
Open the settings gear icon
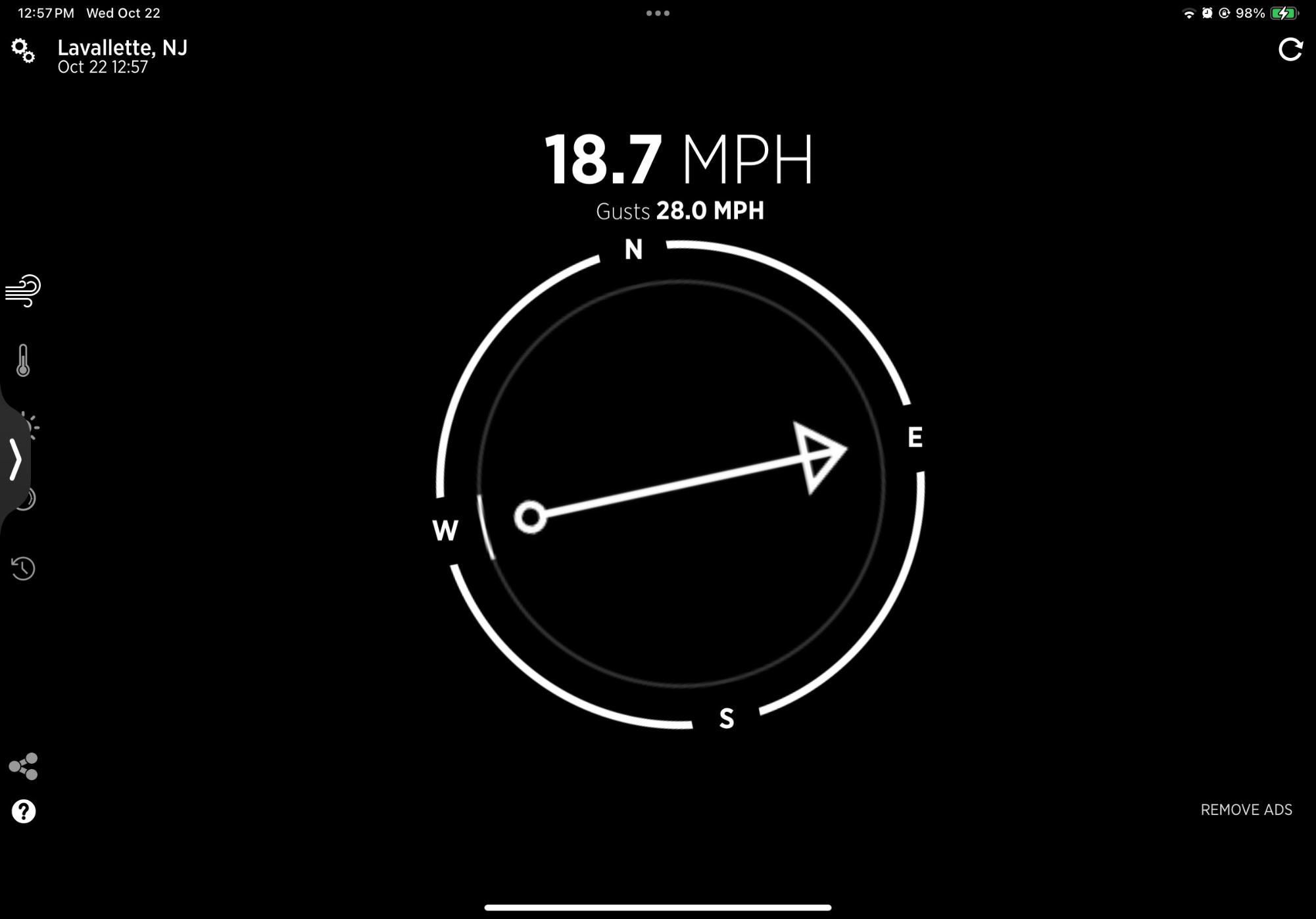click(x=23, y=51)
